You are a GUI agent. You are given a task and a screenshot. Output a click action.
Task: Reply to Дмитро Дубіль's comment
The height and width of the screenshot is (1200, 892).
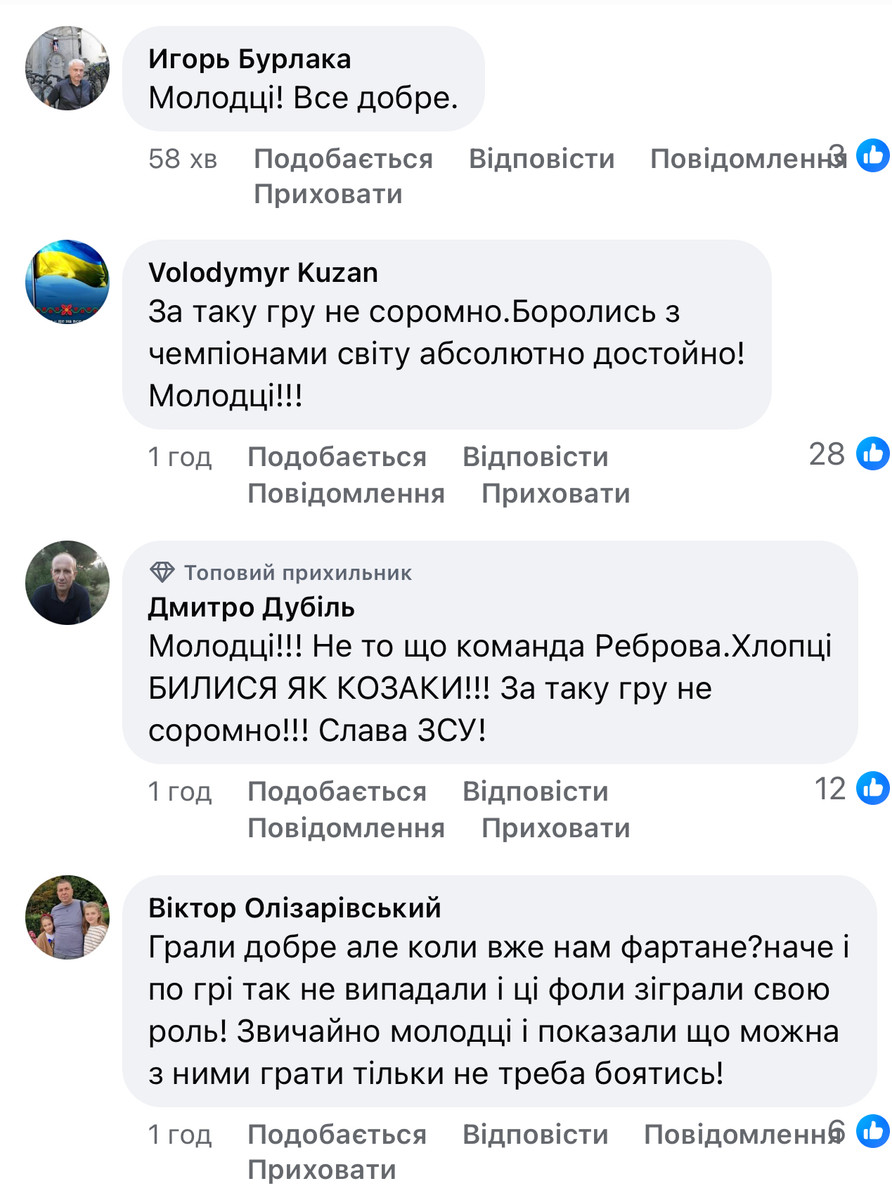[535, 791]
